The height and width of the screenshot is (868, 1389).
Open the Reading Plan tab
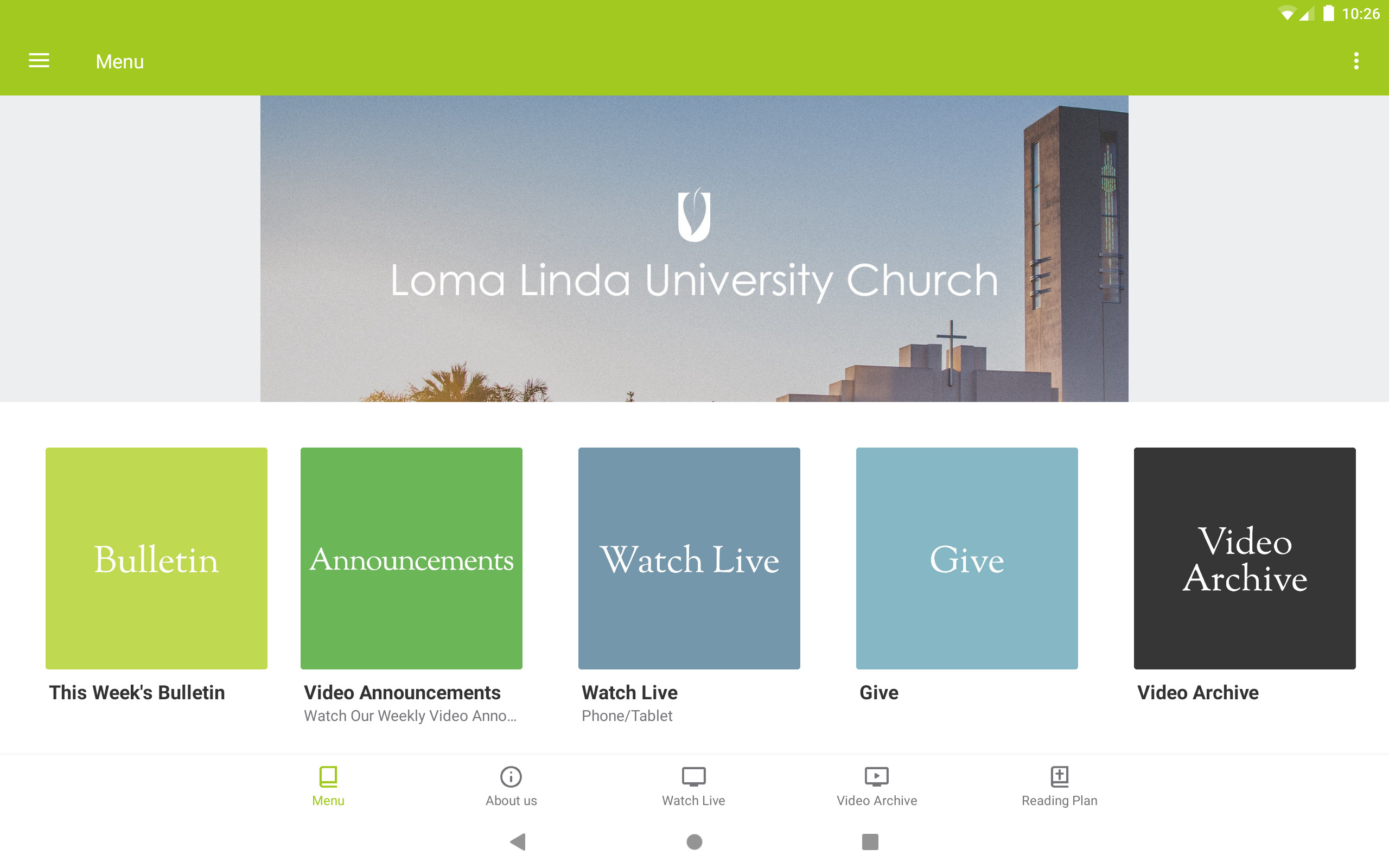pyautogui.click(x=1059, y=786)
